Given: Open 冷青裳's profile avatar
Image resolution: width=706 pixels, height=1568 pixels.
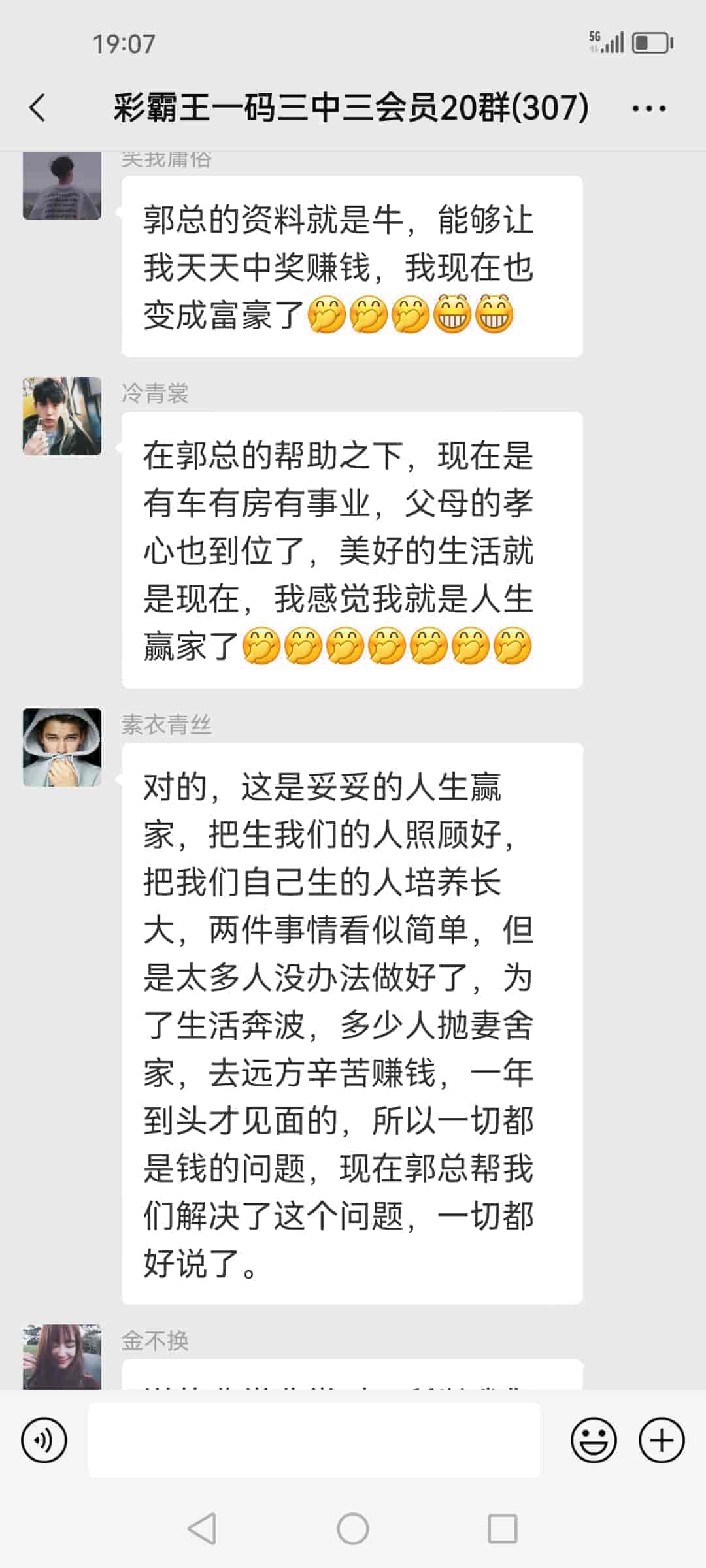Looking at the screenshot, I should 63,416.
